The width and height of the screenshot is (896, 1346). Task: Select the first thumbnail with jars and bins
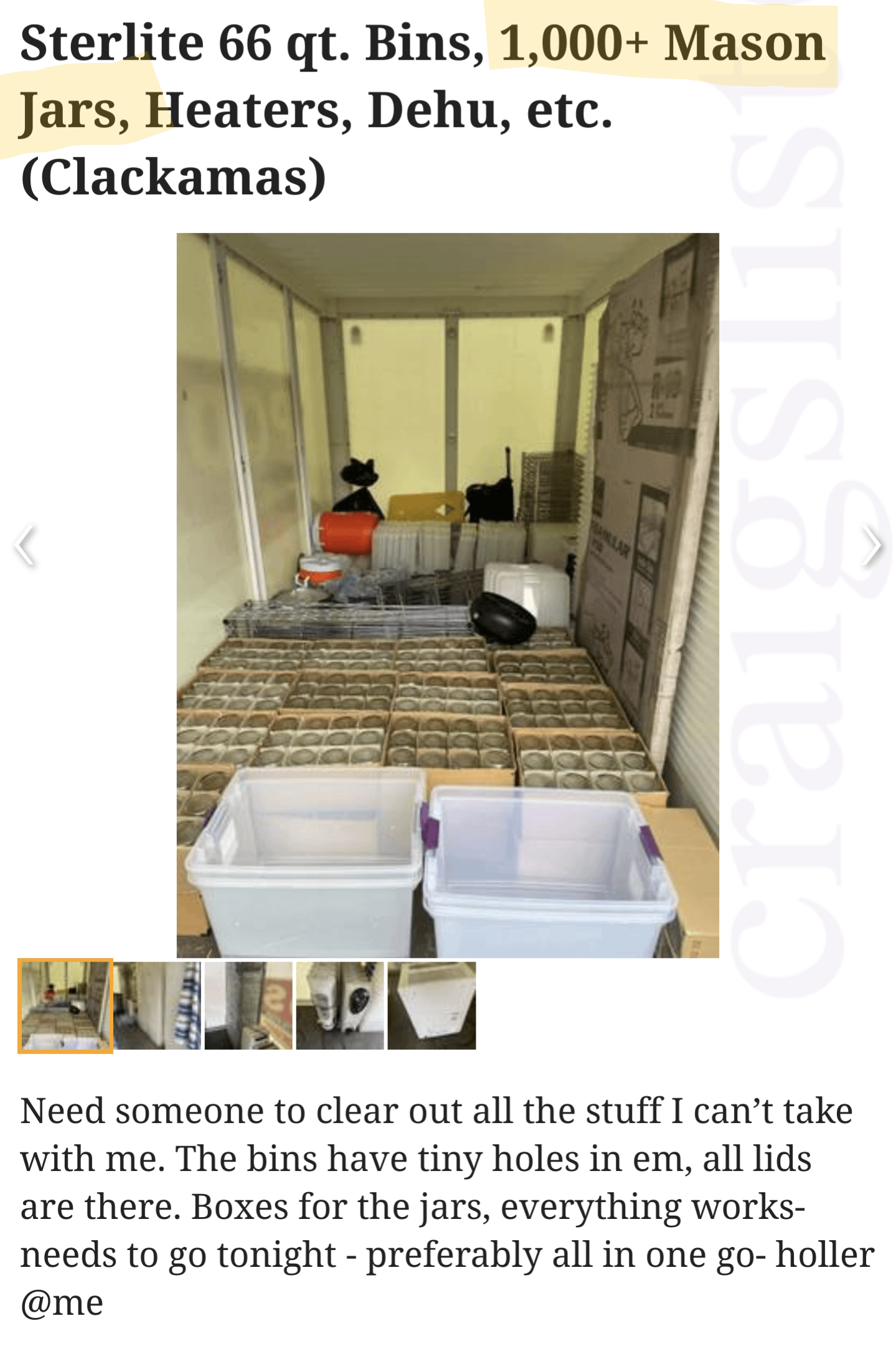[x=65, y=1006]
